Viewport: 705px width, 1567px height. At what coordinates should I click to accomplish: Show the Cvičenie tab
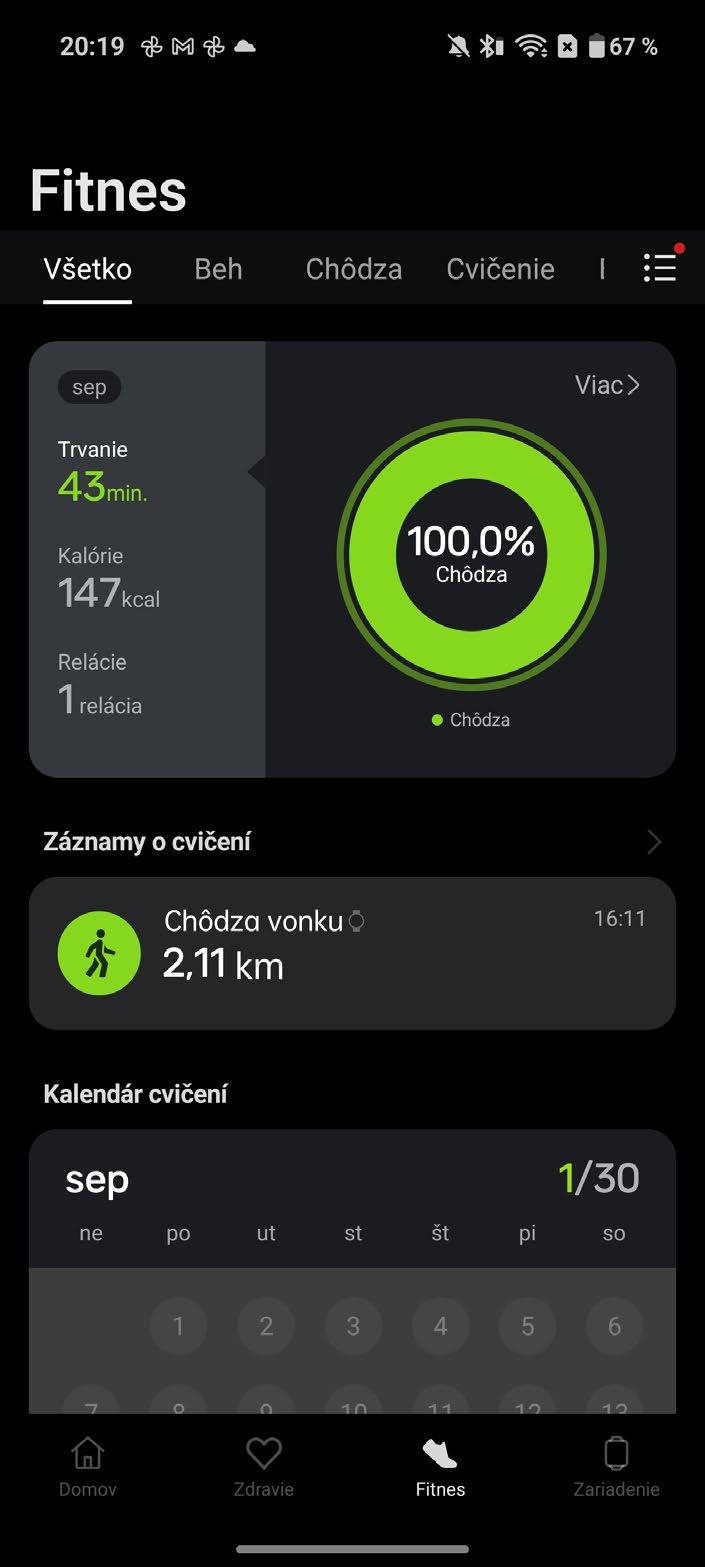[x=500, y=269]
